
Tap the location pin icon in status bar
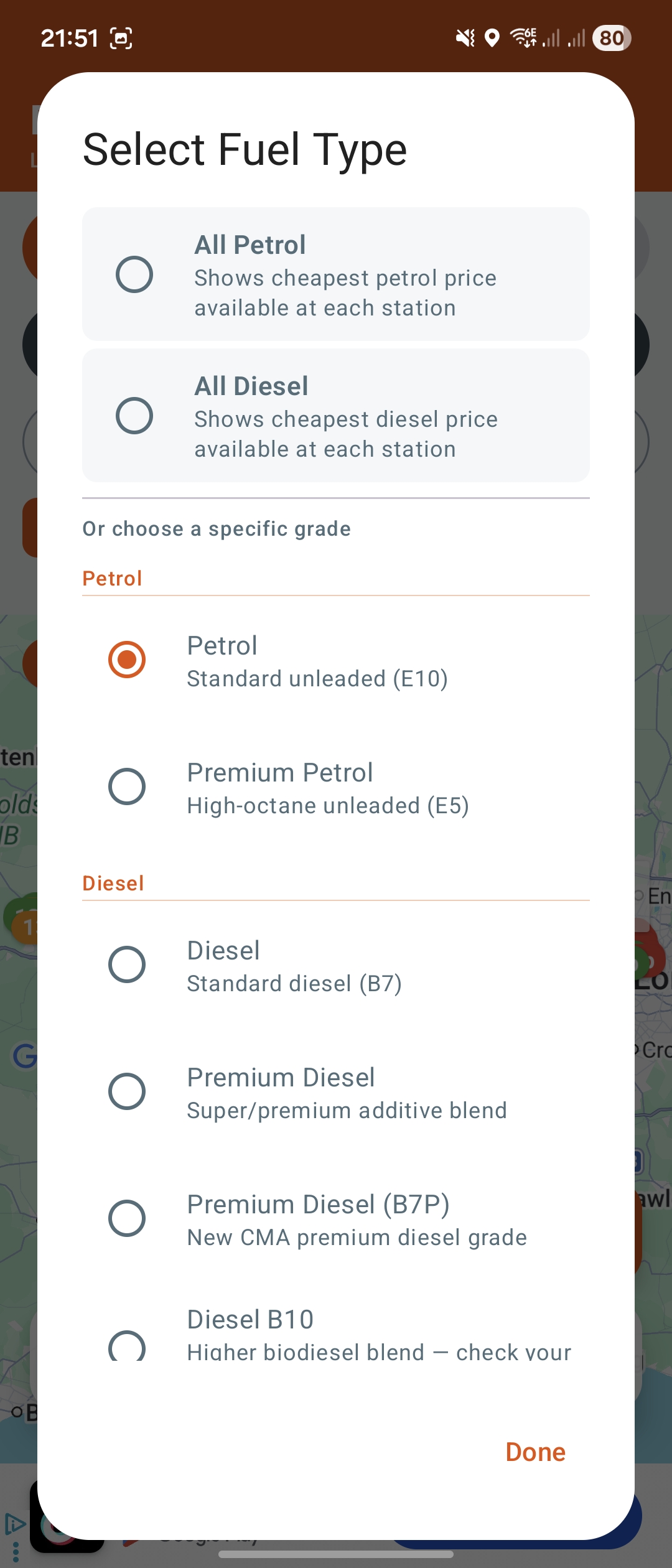[x=492, y=39]
